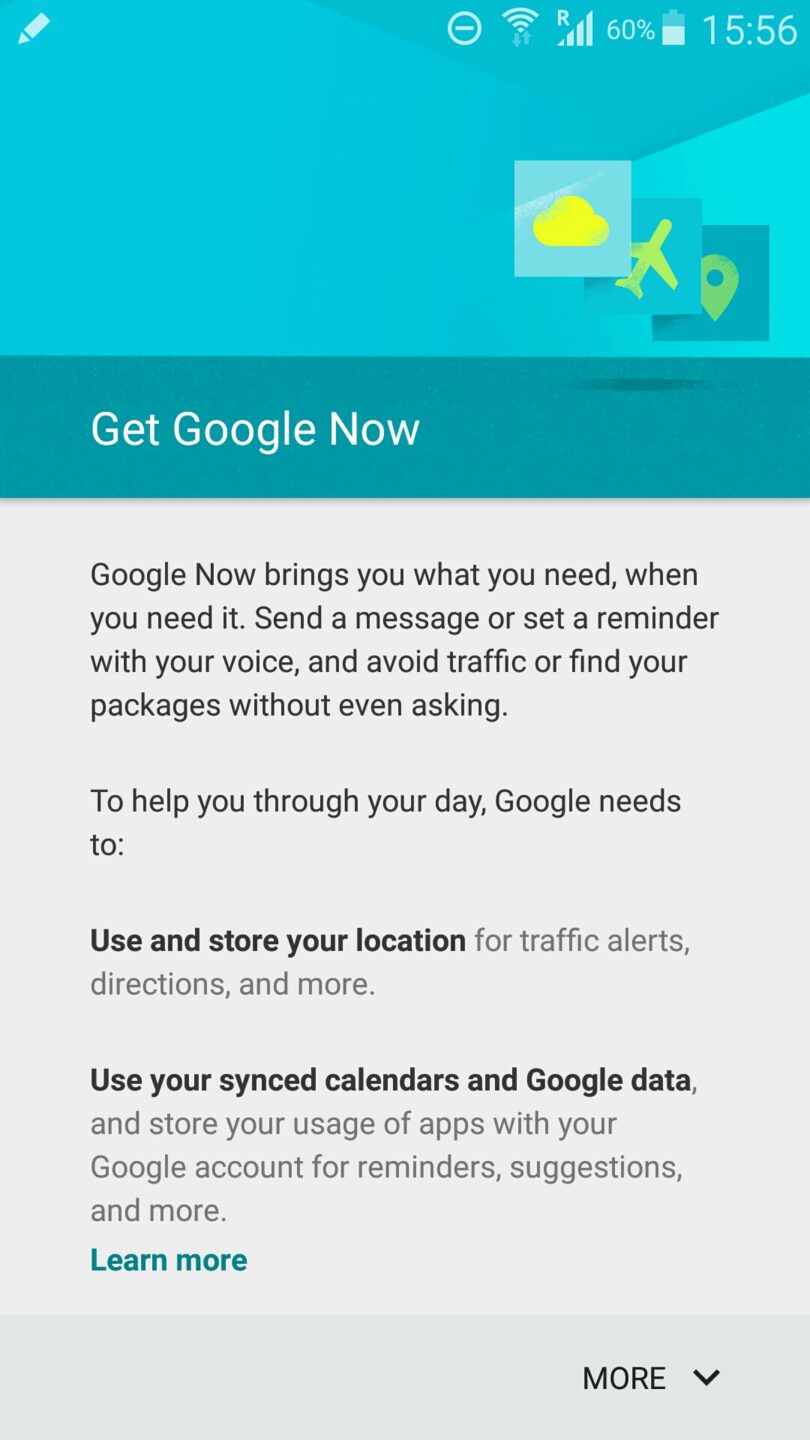The height and width of the screenshot is (1440, 810).
Task: Tap the 60% battery percentage label
Action: (629, 29)
